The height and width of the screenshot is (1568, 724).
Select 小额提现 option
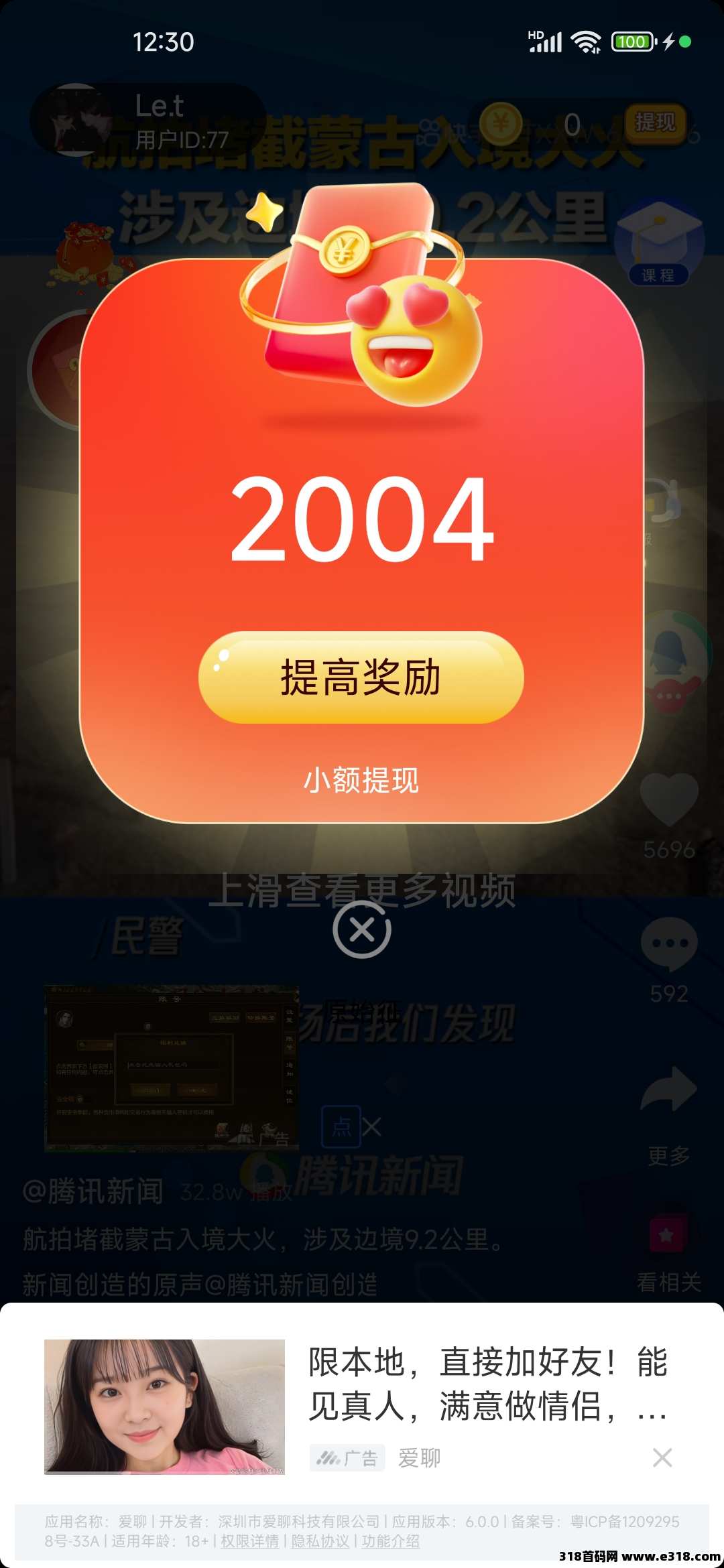pyautogui.click(x=361, y=780)
